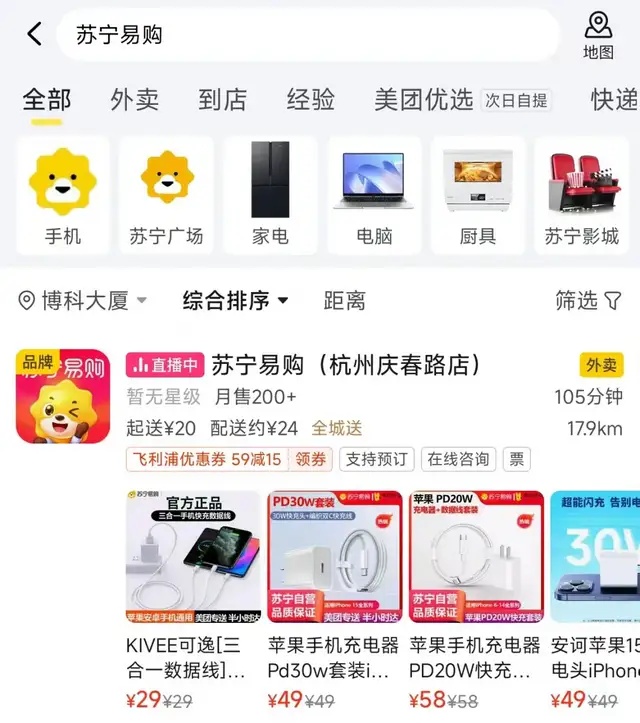Choose the 手机 category tile
This screenshot has width=640, height=723.
click(x=63, y=196)
